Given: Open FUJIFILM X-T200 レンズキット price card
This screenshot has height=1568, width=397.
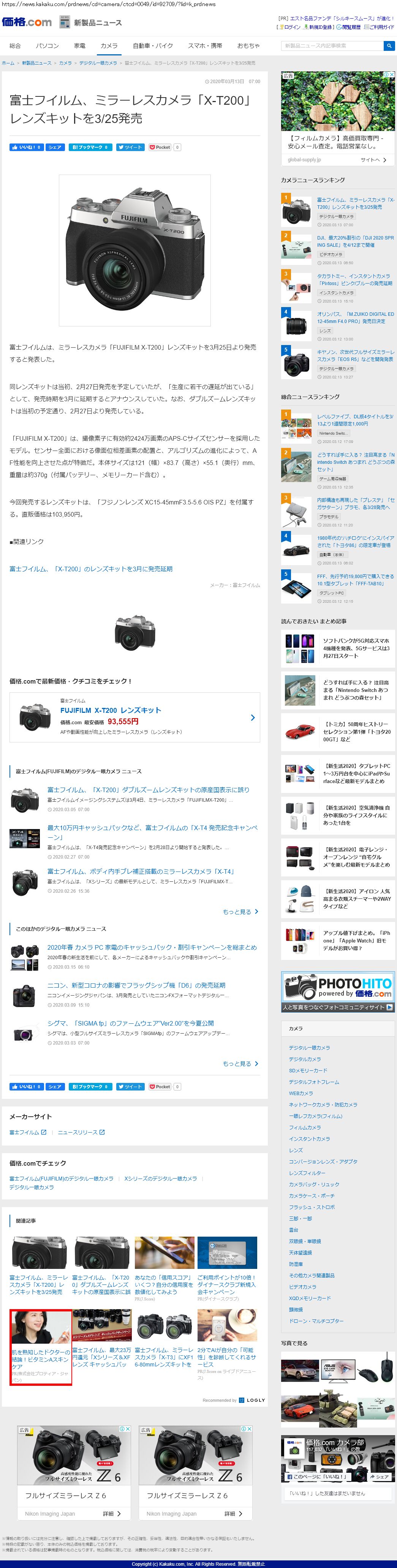Looking at the screenshot, I should point(134,717).
